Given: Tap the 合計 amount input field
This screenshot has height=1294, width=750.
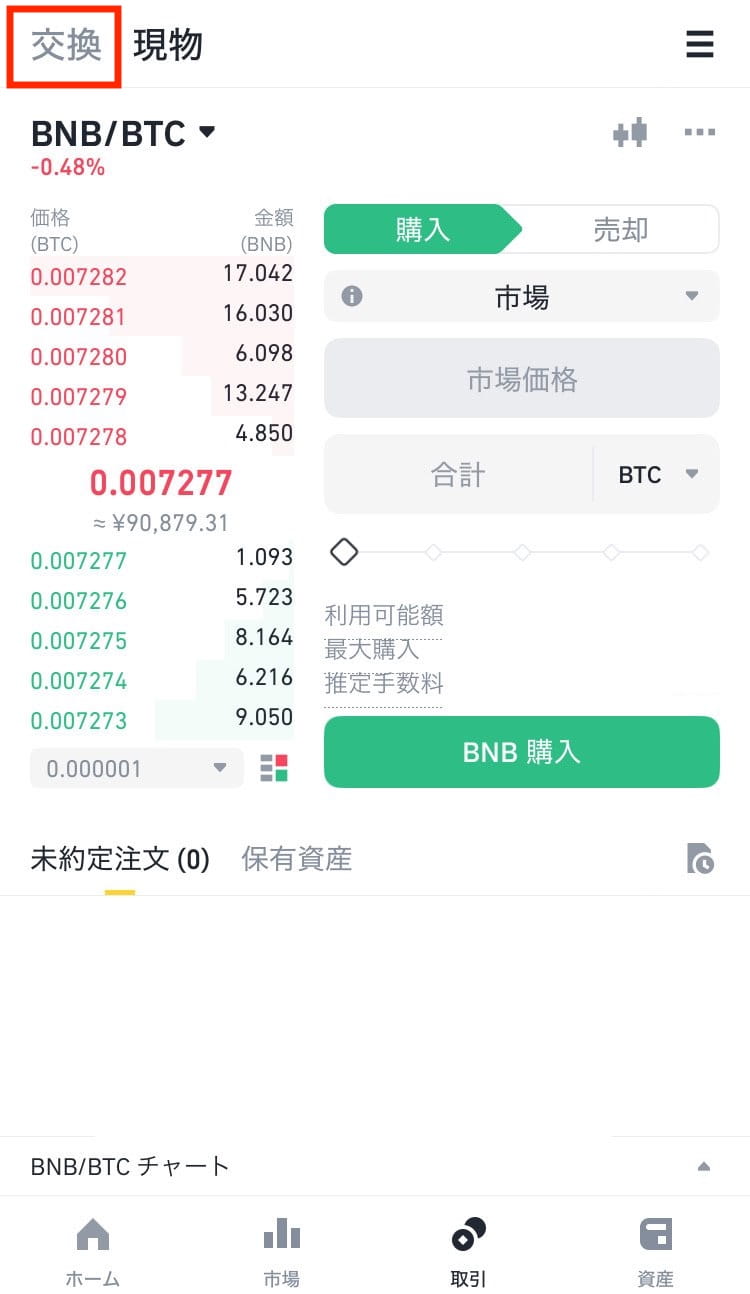Looking at the screenshot, I should pos(458,474).
